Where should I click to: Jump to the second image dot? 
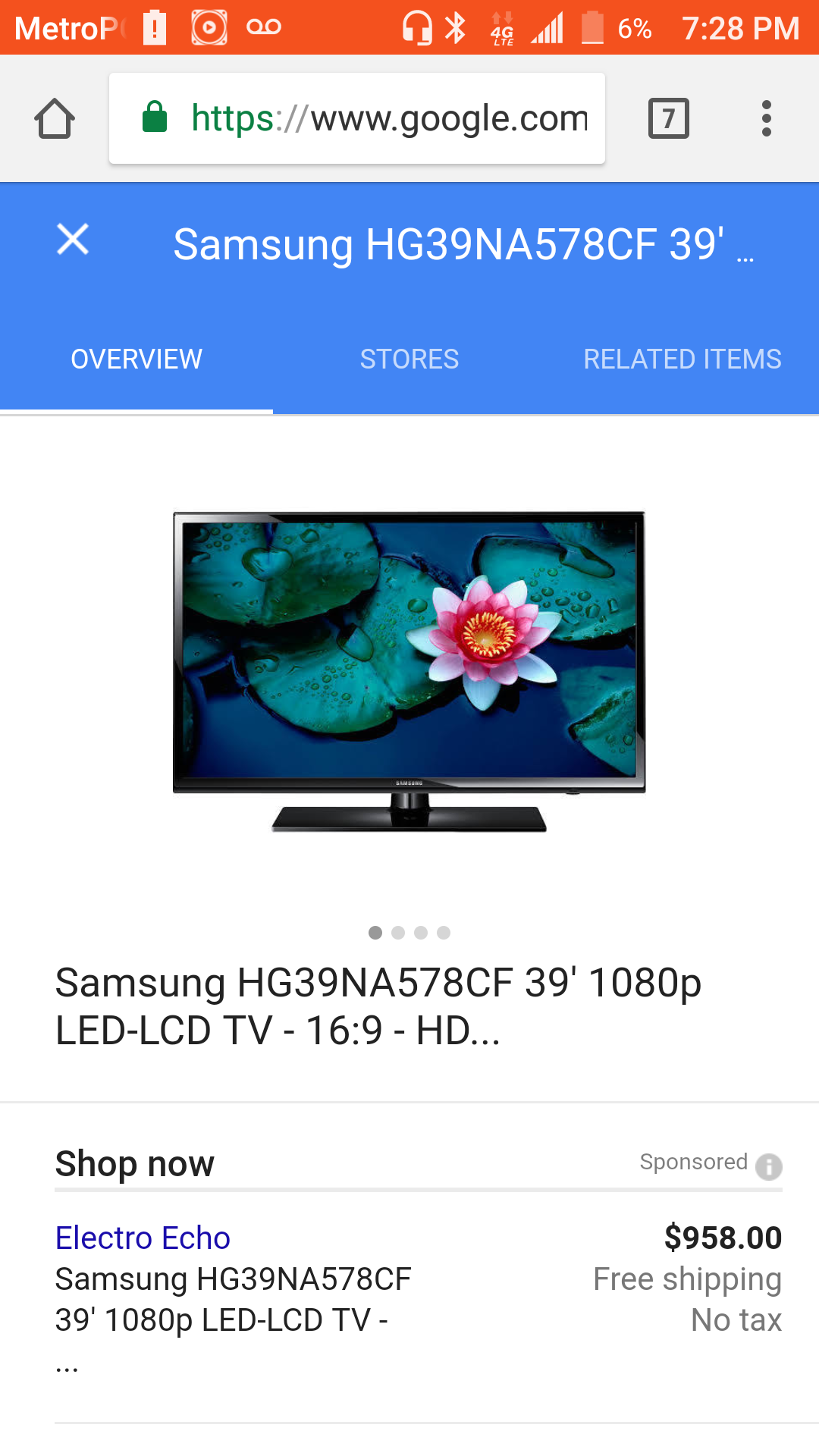(398, 933)
